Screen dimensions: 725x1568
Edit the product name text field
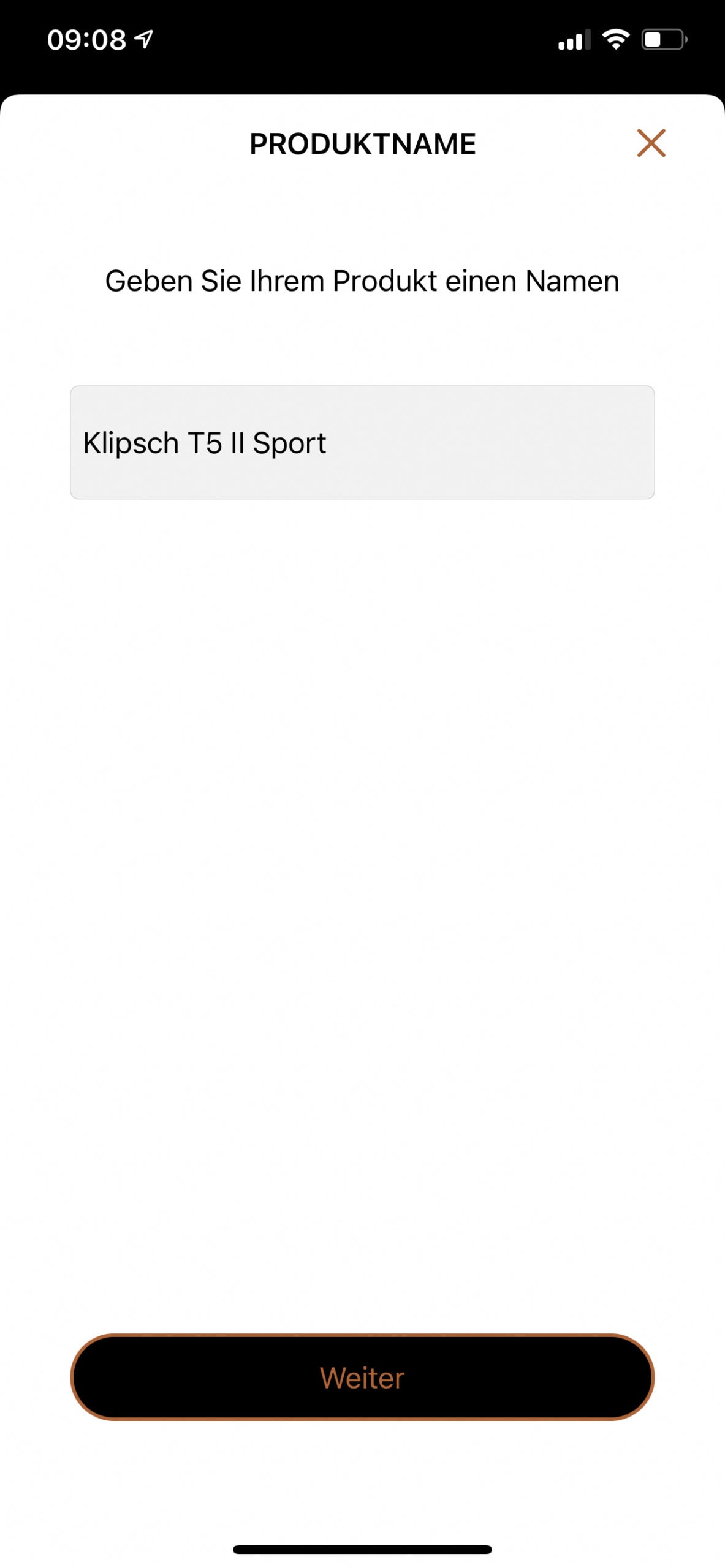click(x=362, y=442)
